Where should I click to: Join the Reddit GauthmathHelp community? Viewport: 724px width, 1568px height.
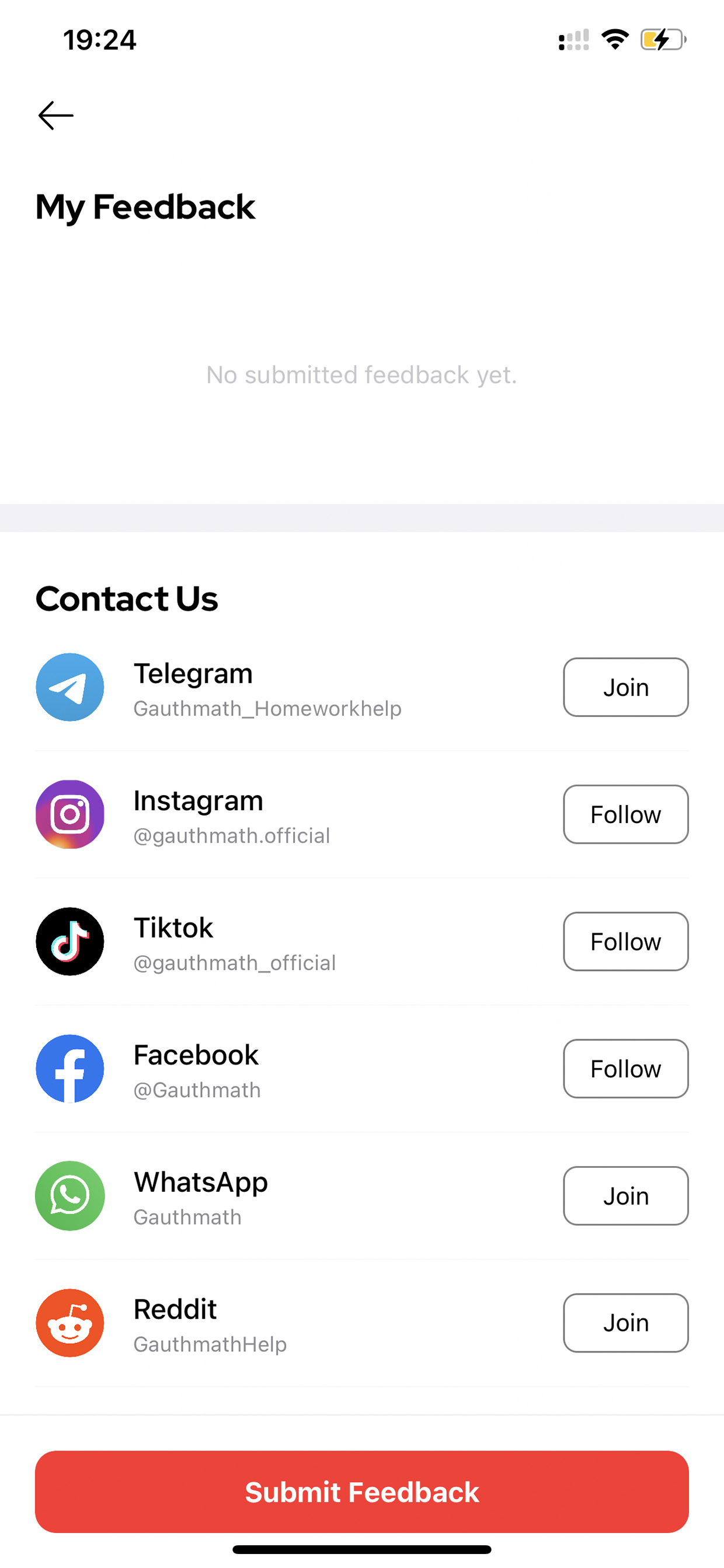625,1323
